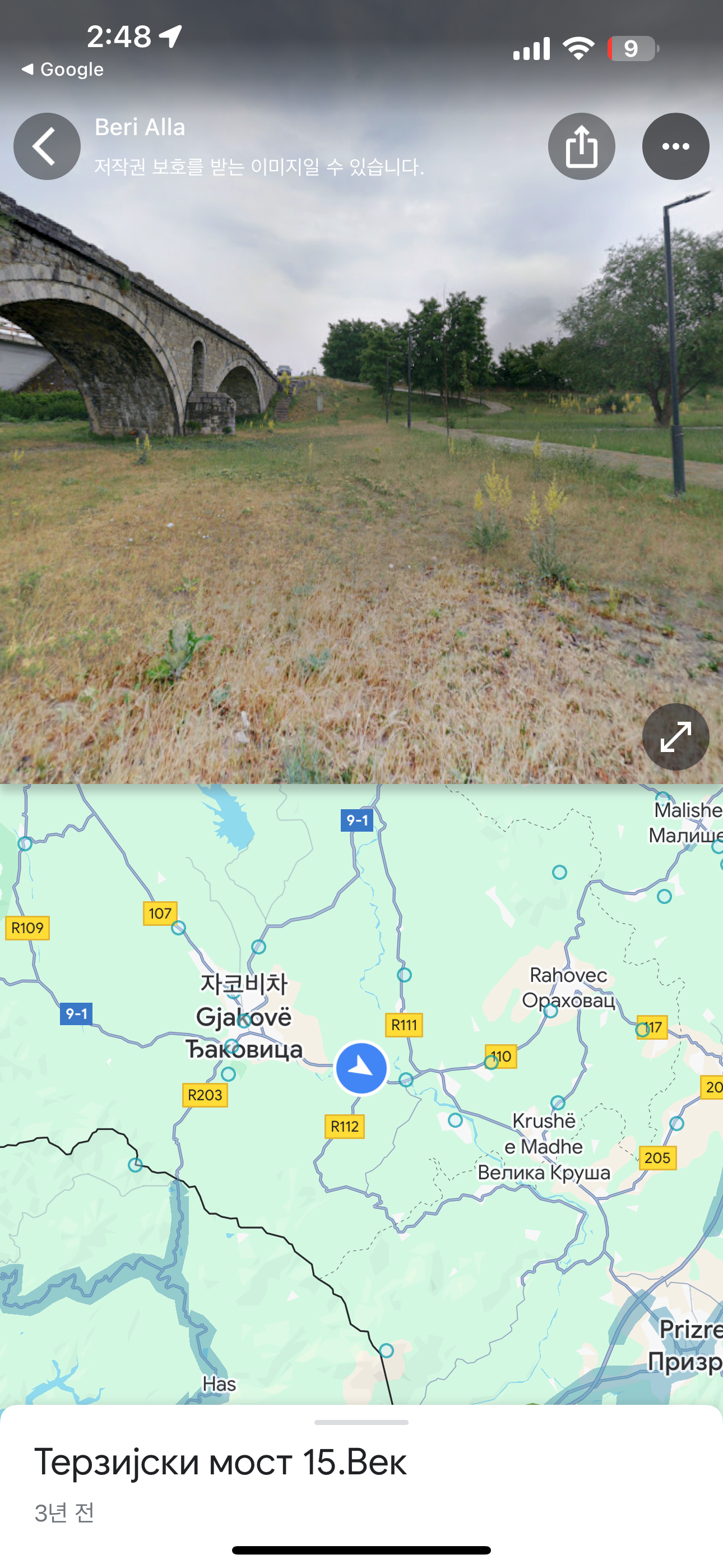
Task: Go back from the photo viewer
Action: pyautogui.click(x=47, y=146)
